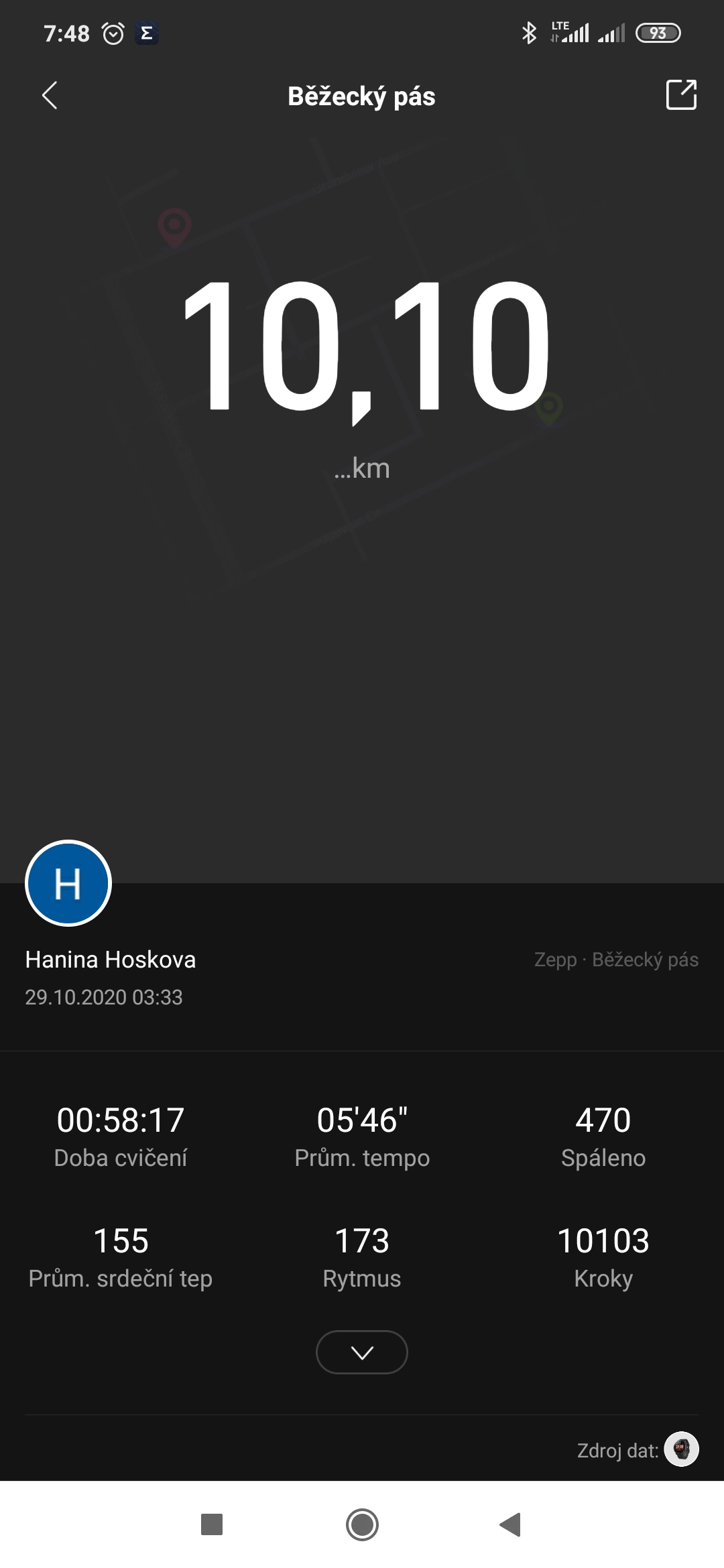The height and width of the screenshot is (1568, 724).
Task: Open recent apps with the square button
Action: pyautogui.click(x=212, y=1524)
